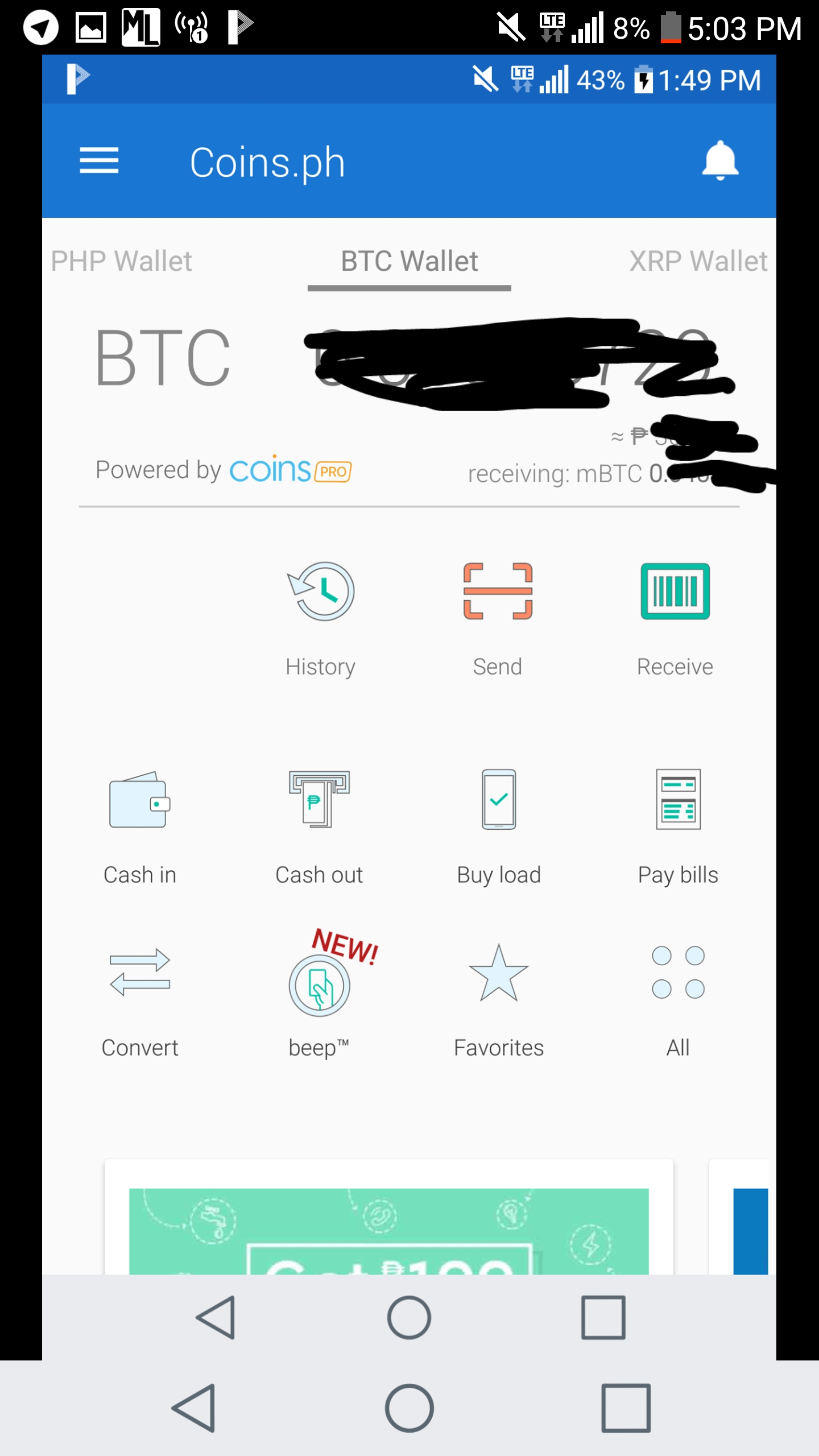The width and height of the screenshot is (819, 1456).
Task: Switch to the XRP Wallet tab
Action: [x=698, y=262]
